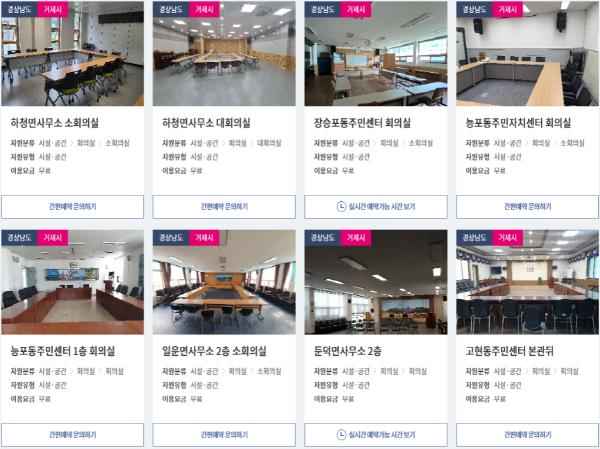Tap 간편예약 문의하기 for 하청면사무소 소회의실
Image resolution: width=600 pixels, height=449 pixels.
coord(72,207)
